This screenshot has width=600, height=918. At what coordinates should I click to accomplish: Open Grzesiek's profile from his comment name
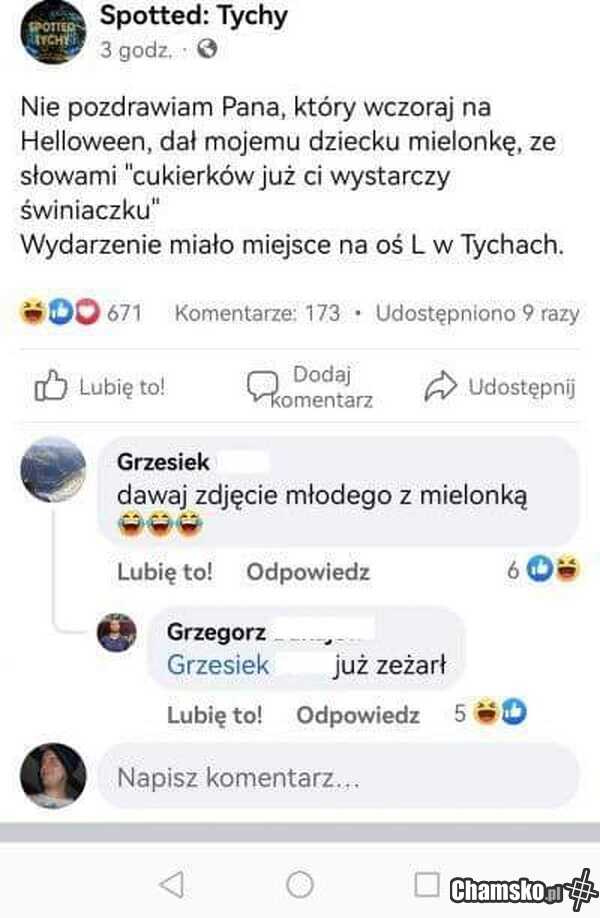pyautogui.click(x=163, y=462)
